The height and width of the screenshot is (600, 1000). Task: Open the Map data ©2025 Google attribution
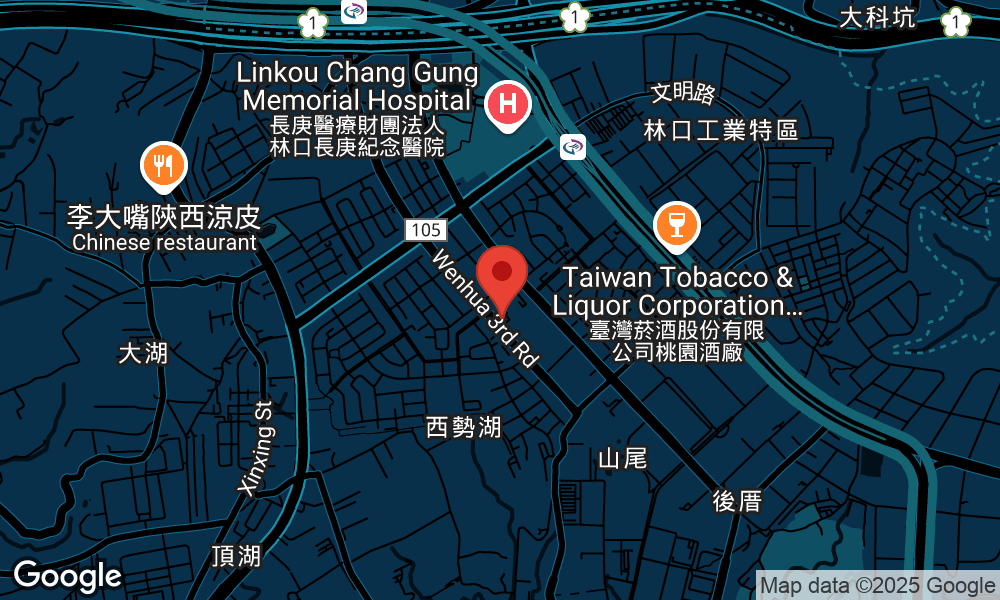point(876,586)
